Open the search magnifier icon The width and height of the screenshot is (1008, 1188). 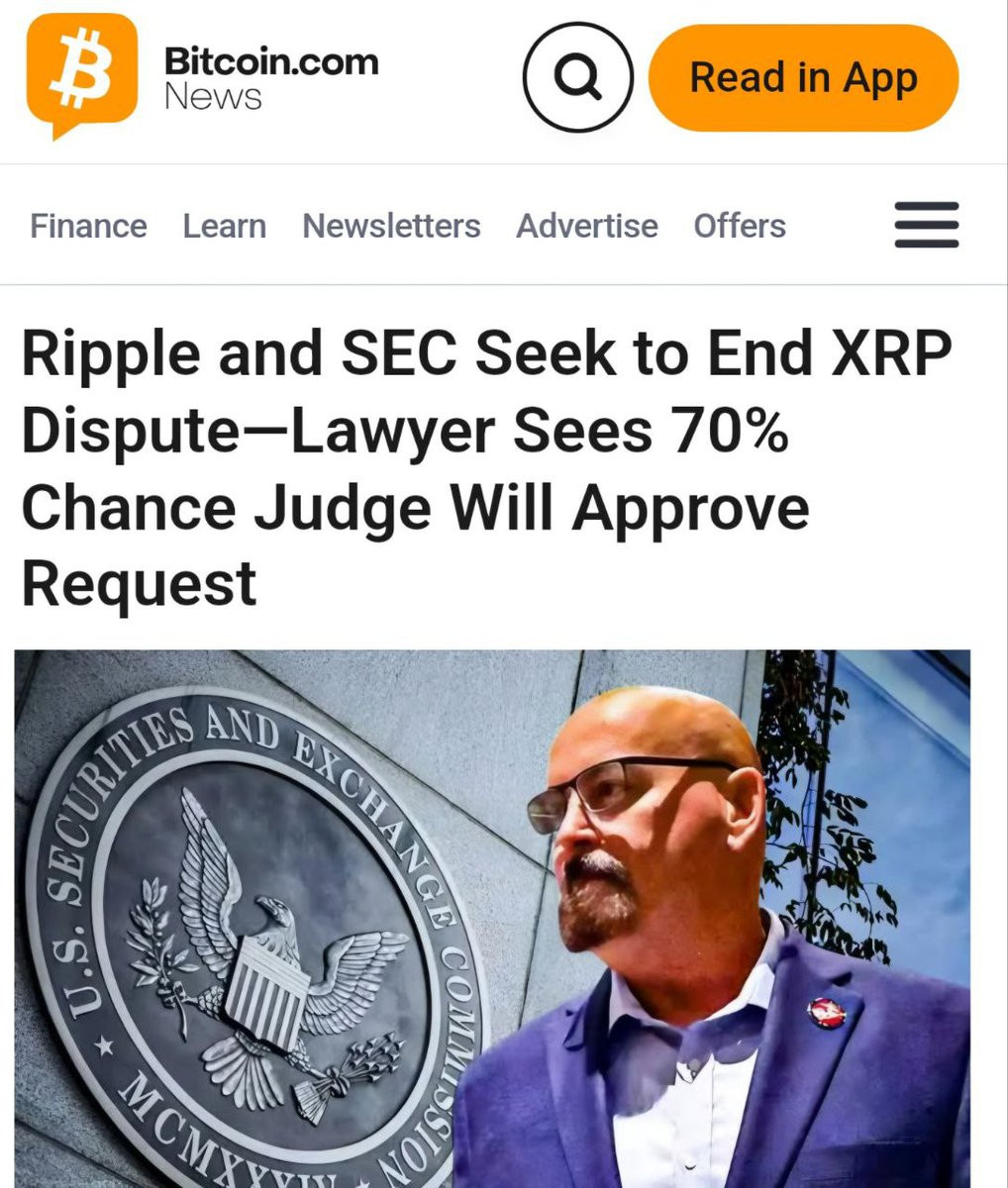pos(577,77)
